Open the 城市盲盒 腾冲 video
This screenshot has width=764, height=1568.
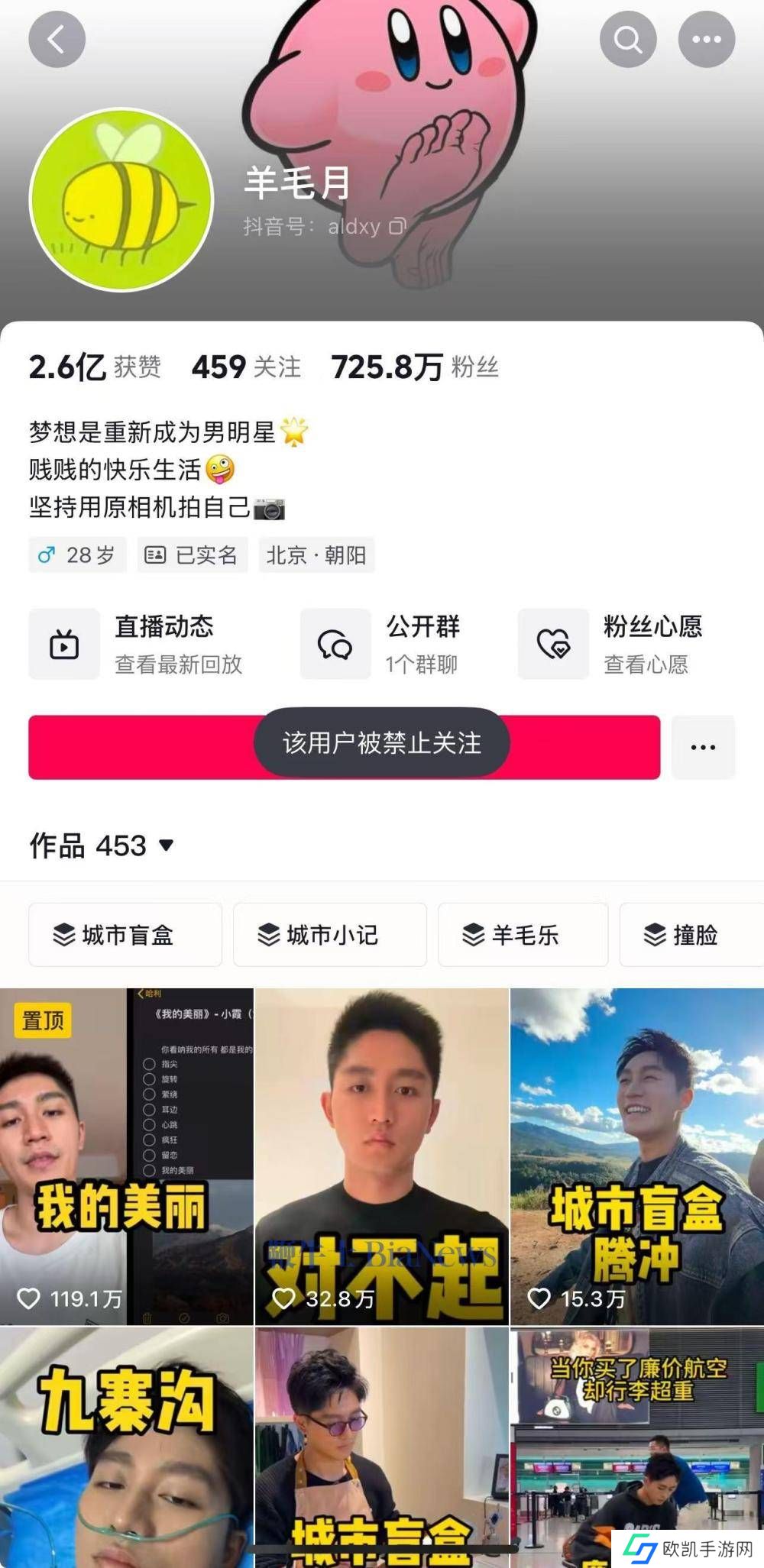636,1156
